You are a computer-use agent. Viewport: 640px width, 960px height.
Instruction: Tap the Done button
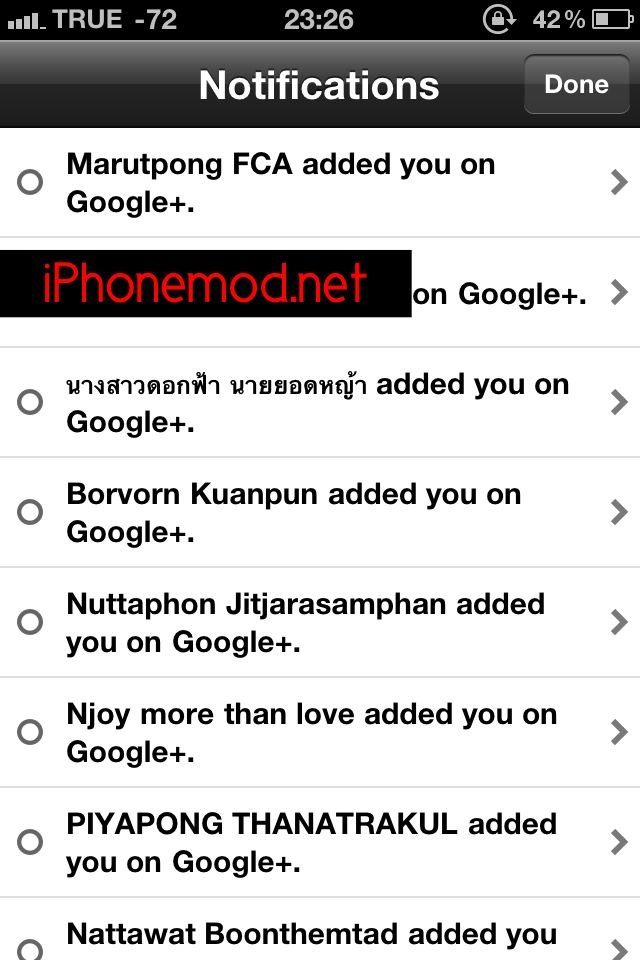pyautogui.click(x=576, y=85)
